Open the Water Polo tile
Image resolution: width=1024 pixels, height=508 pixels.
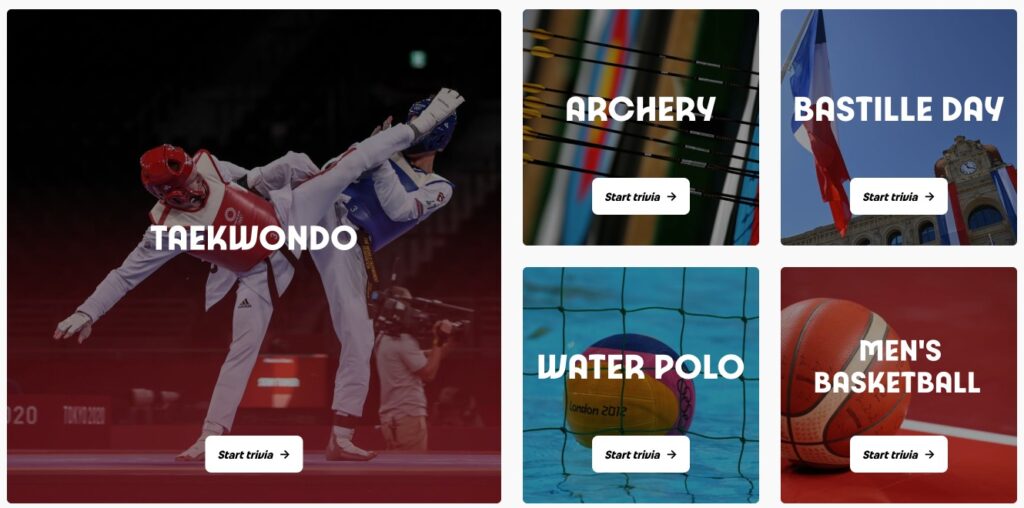pos(640,367)
